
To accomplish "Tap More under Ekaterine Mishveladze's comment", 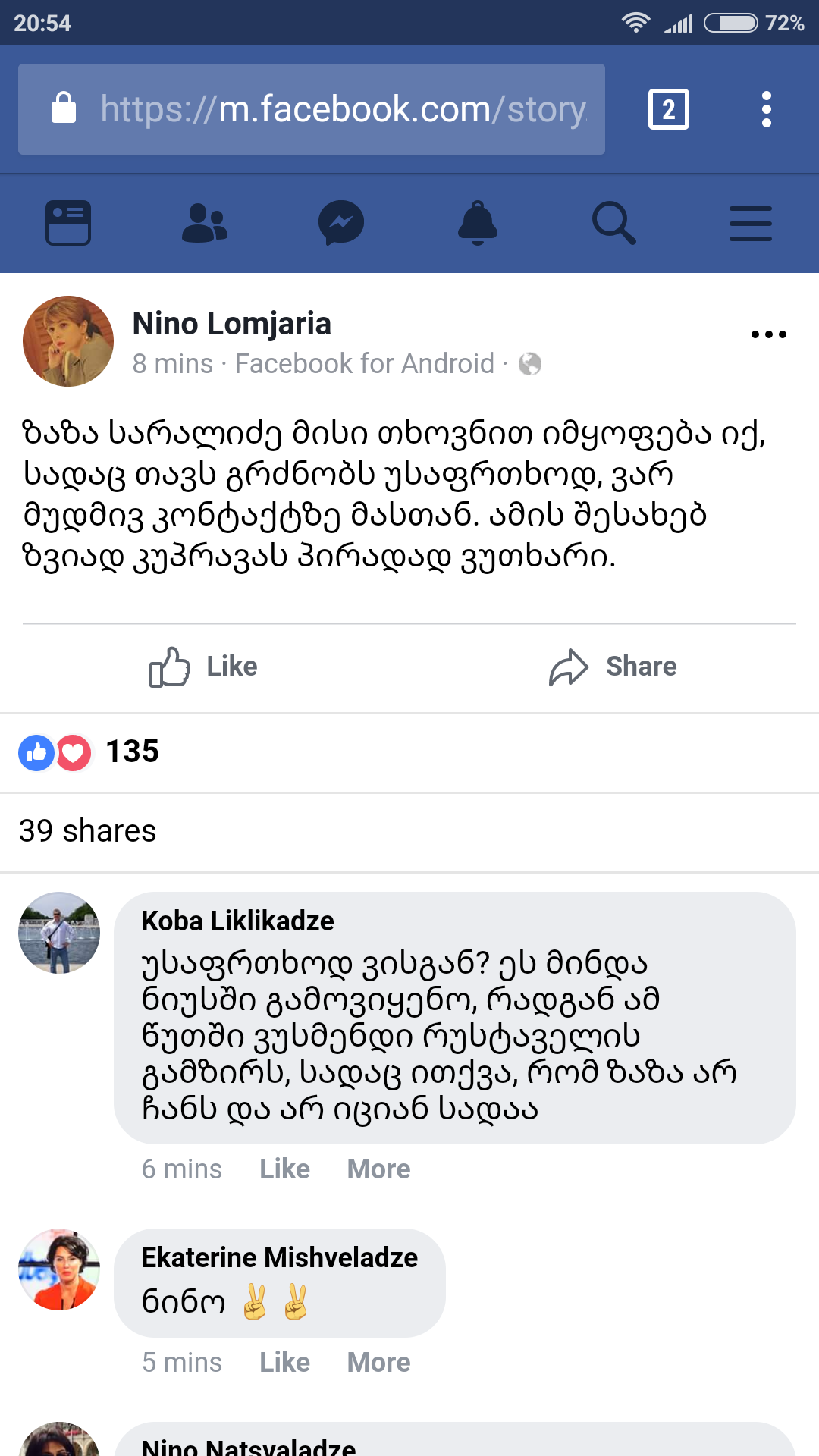I will (x=378, y=1363).
